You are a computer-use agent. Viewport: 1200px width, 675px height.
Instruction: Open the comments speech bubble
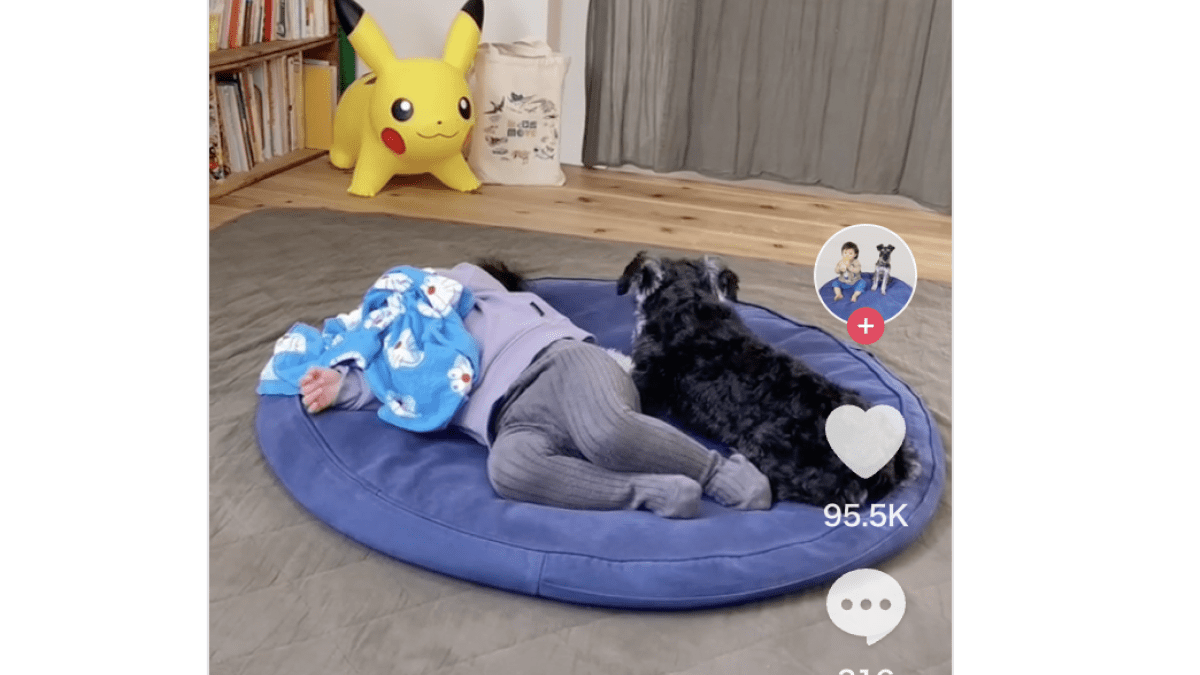click(x=865, y=605)
